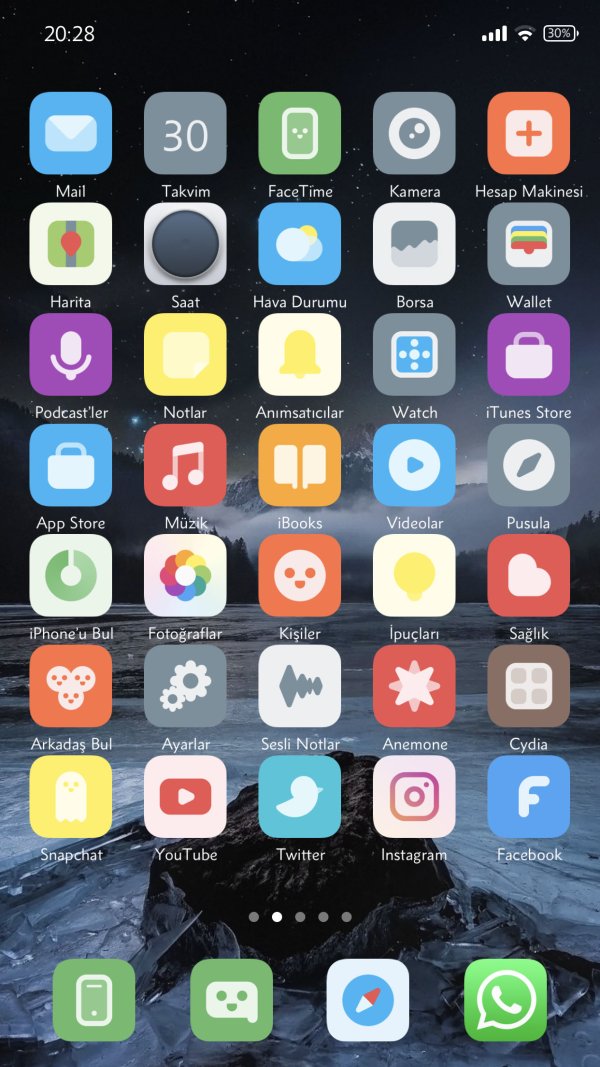Open the Mail app

coord(71,134)
